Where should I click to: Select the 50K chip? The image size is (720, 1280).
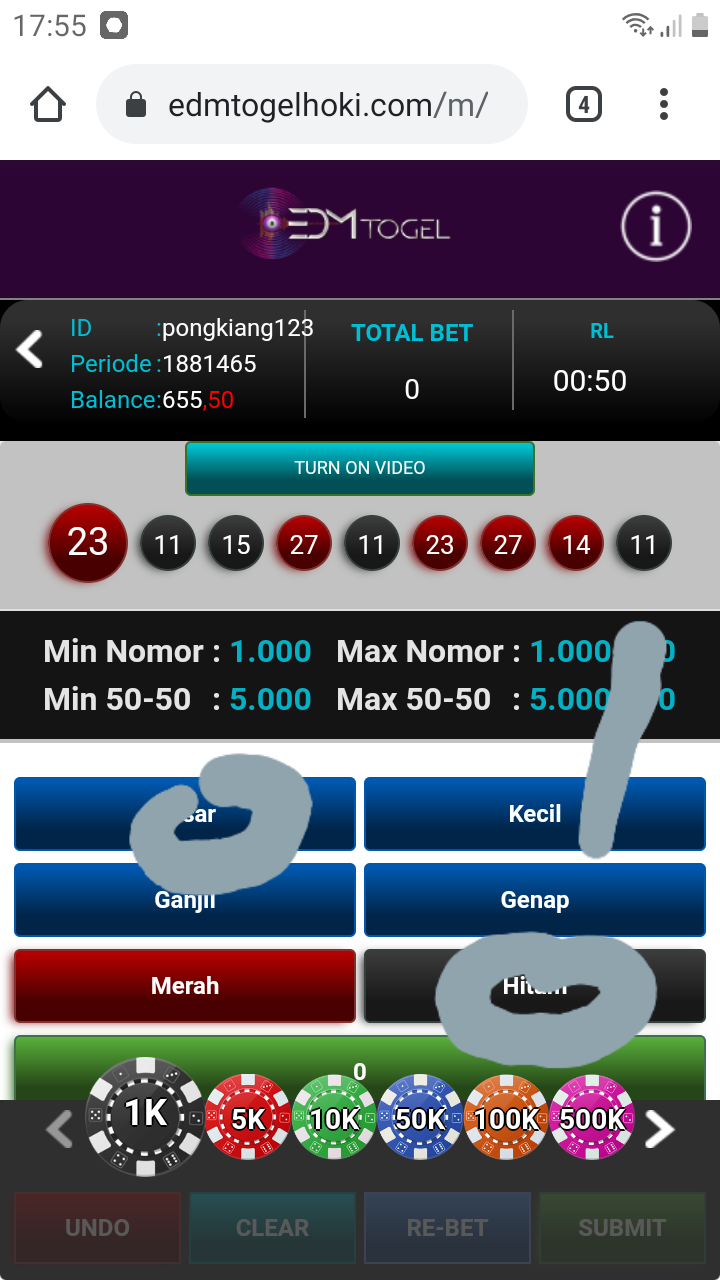tap(420, 1118)
